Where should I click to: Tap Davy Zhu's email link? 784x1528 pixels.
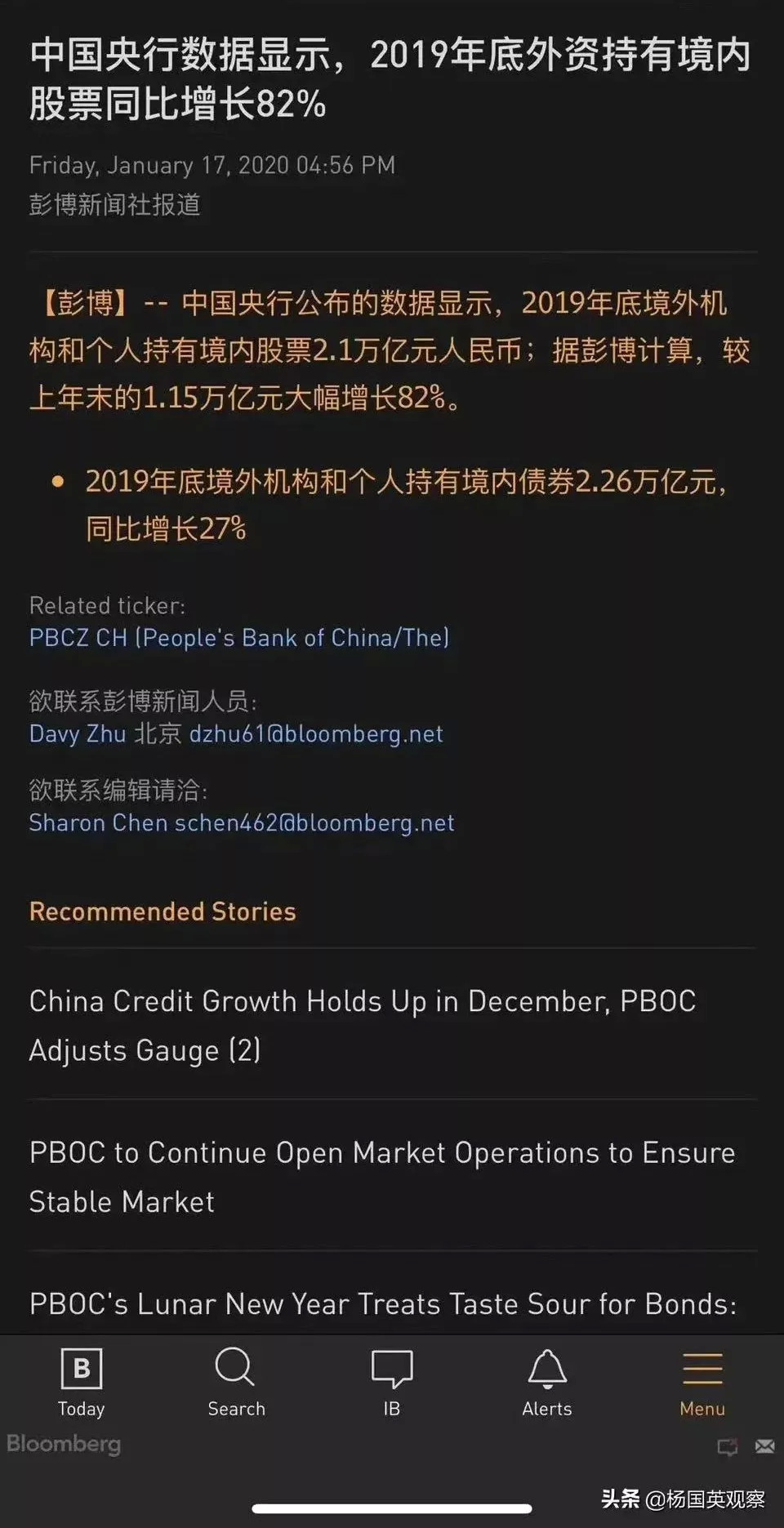(x=316, y=733)
